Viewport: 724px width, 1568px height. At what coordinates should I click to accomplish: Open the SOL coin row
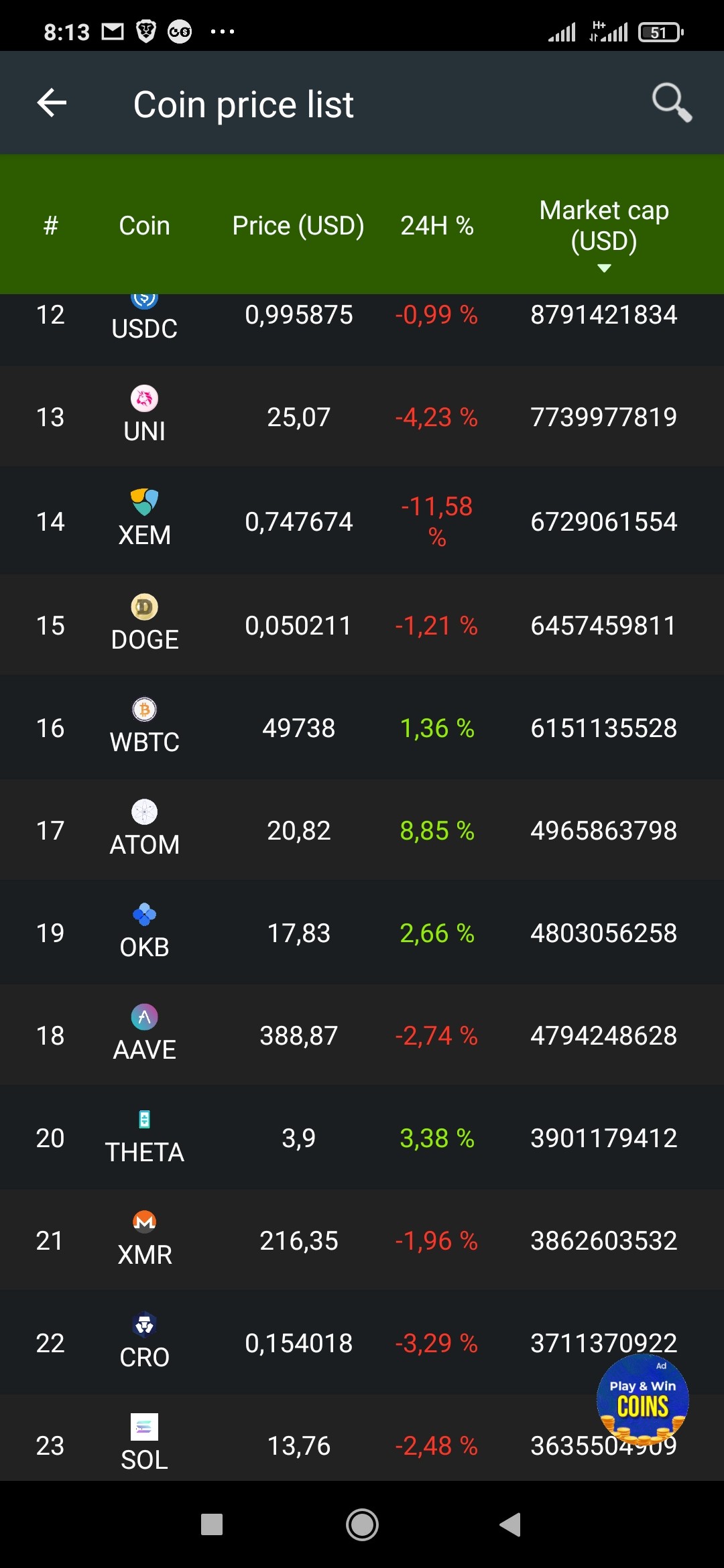coord(362,1437)
